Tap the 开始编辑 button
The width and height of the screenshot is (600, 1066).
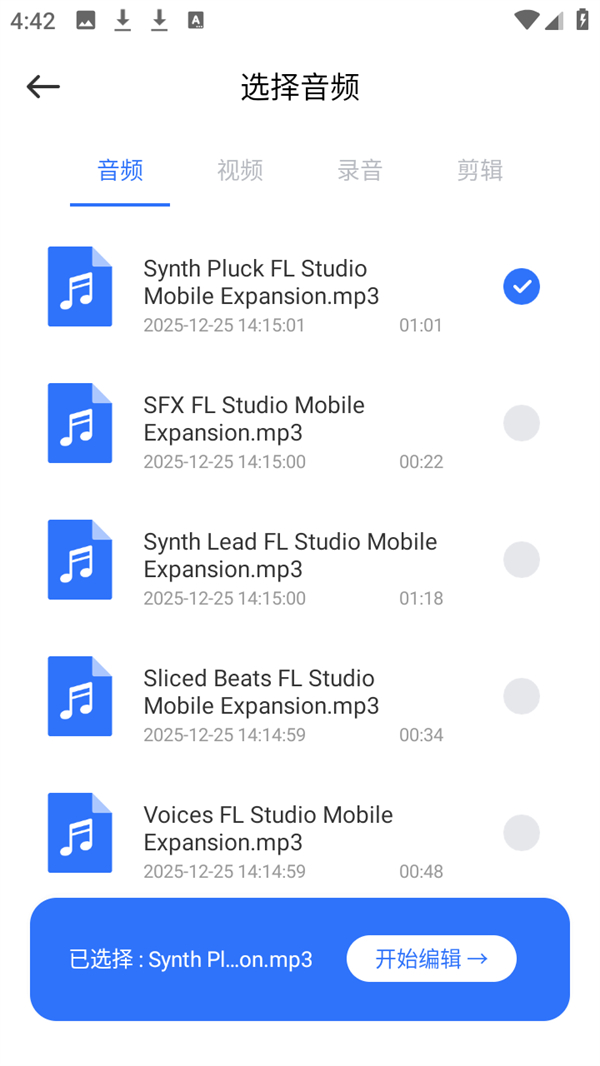[x=431, y=959]
